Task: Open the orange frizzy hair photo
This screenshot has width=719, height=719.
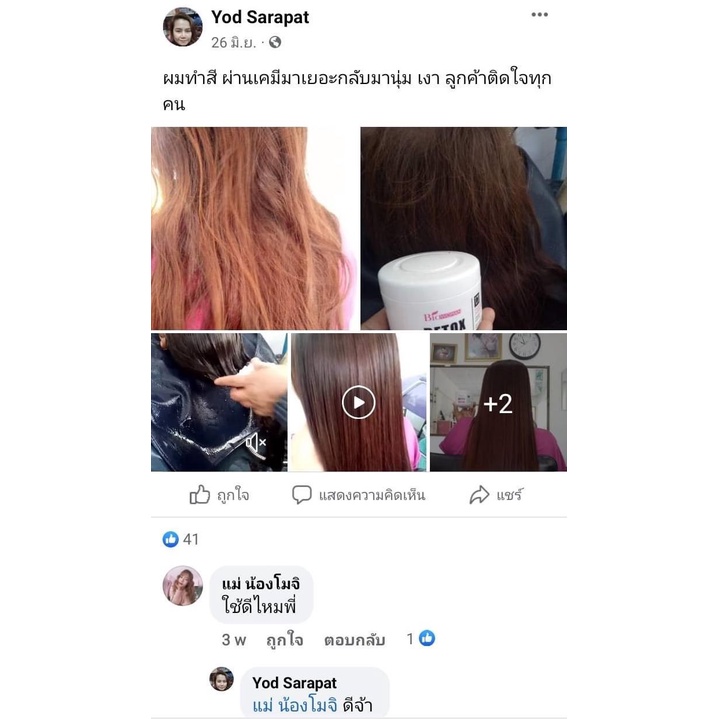Action: [252, 228]
